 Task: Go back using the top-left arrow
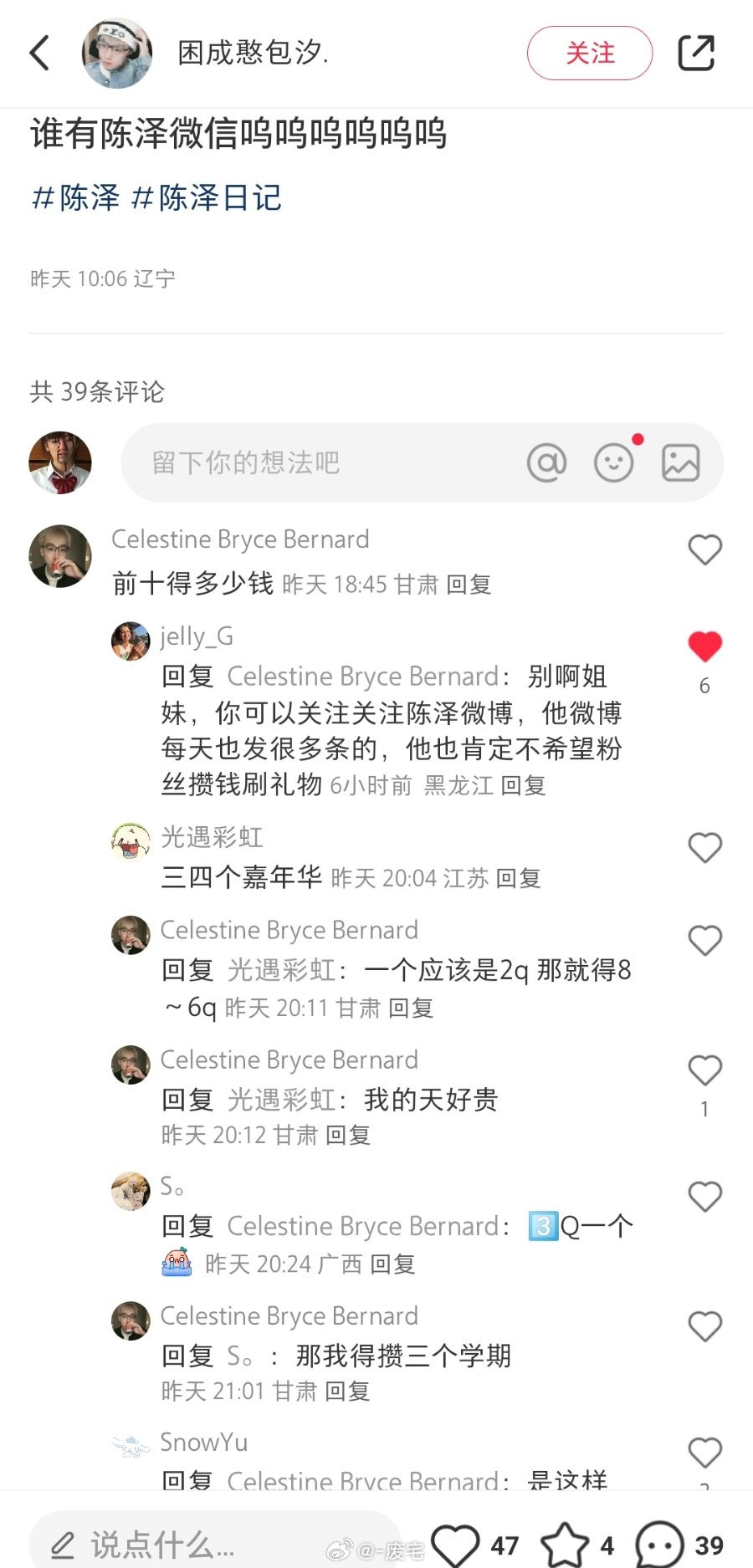tap(40, 53)
